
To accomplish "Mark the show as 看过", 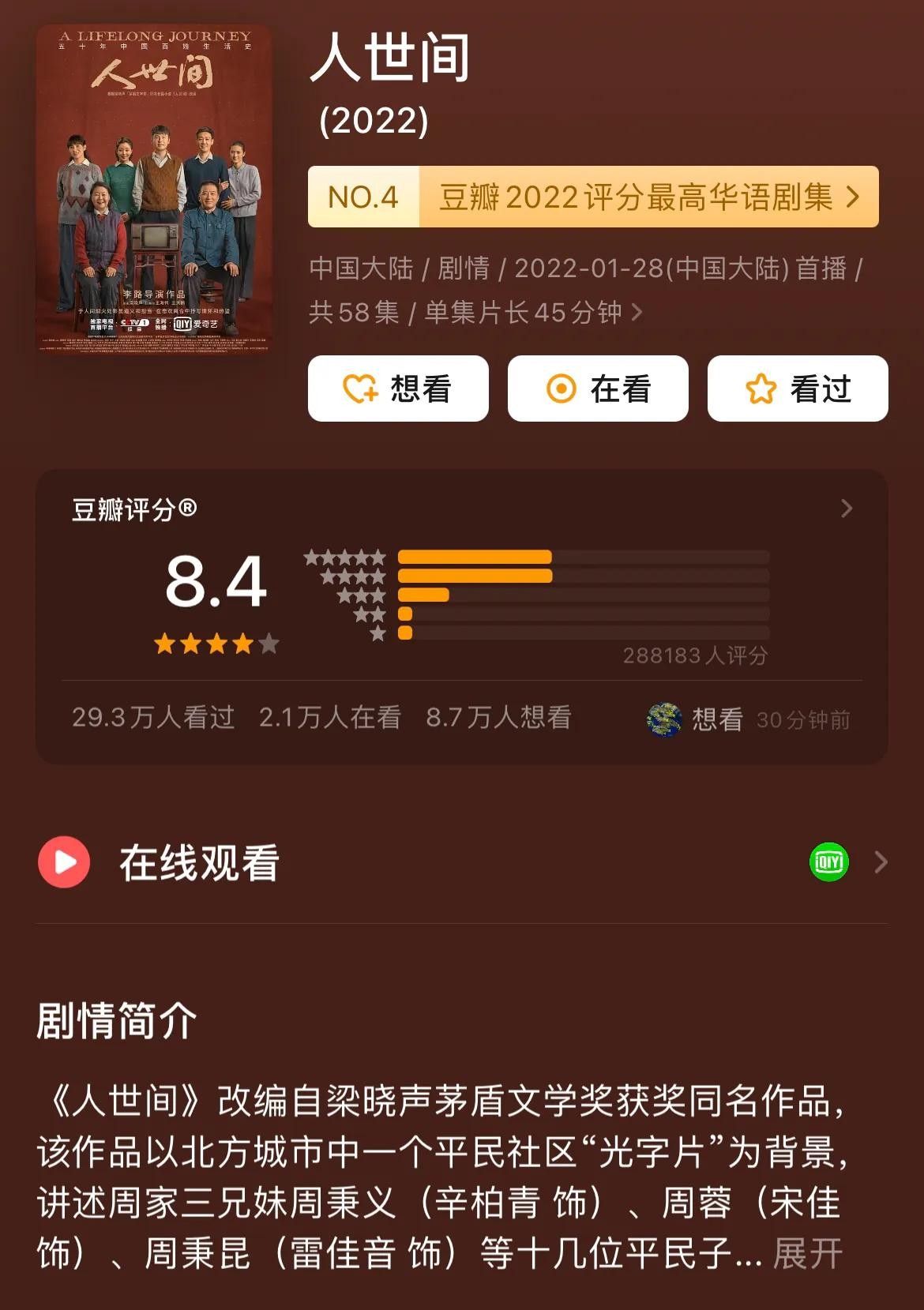I will [798, 388].
